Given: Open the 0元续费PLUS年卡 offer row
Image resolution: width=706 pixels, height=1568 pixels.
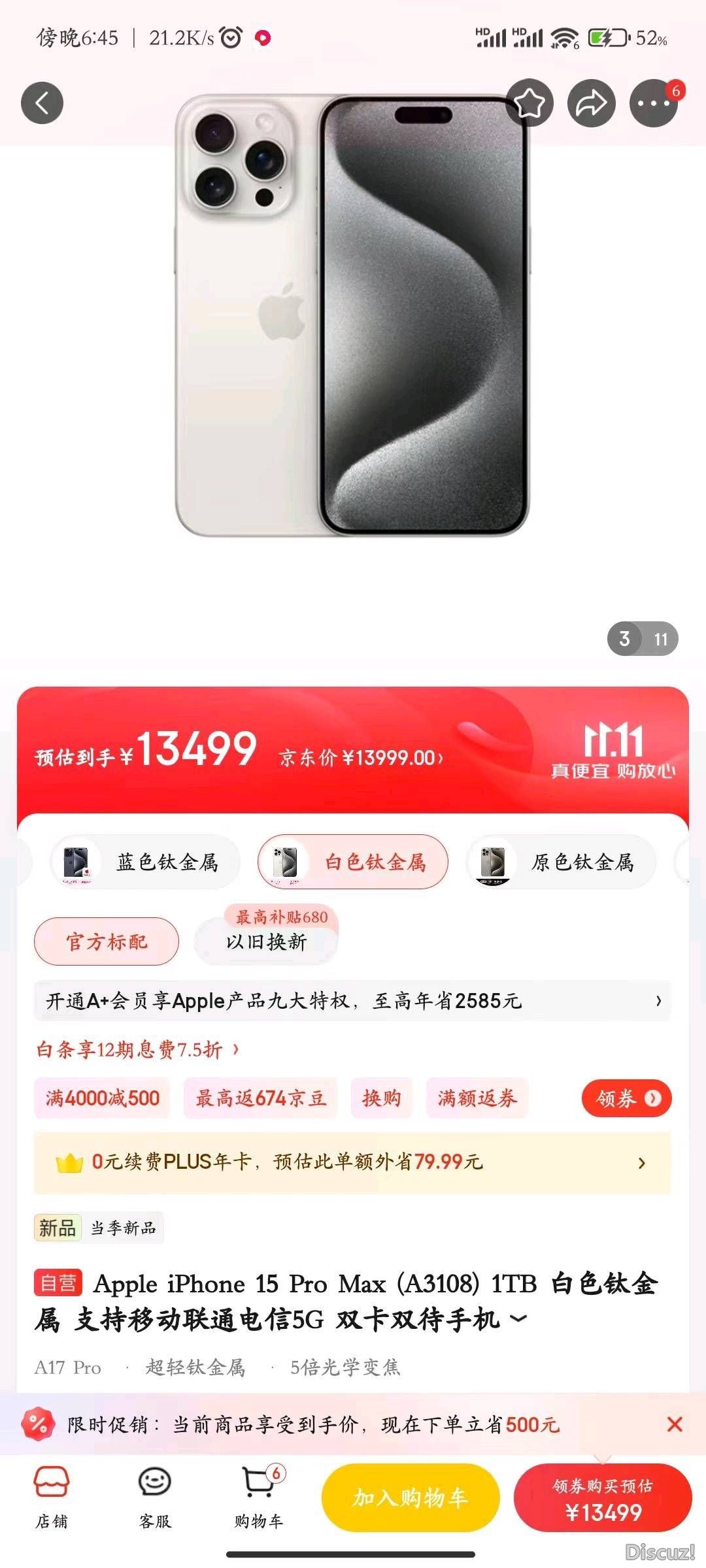Looking at the screenshot, I should [352, 1162].
